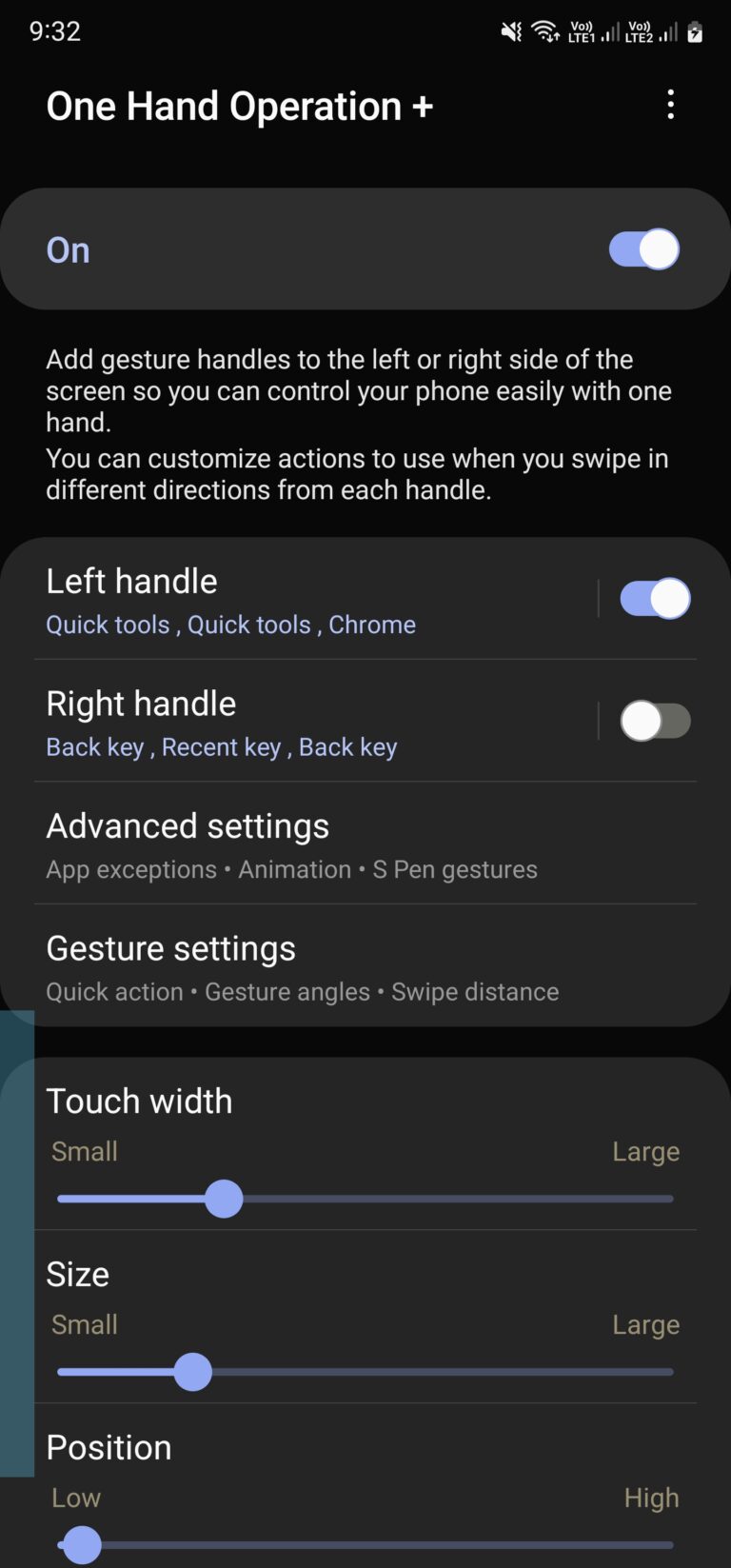Tap the mute/vibrate icon in status bar
This screenshot has height=1568, width=731.
coord(511,30)
